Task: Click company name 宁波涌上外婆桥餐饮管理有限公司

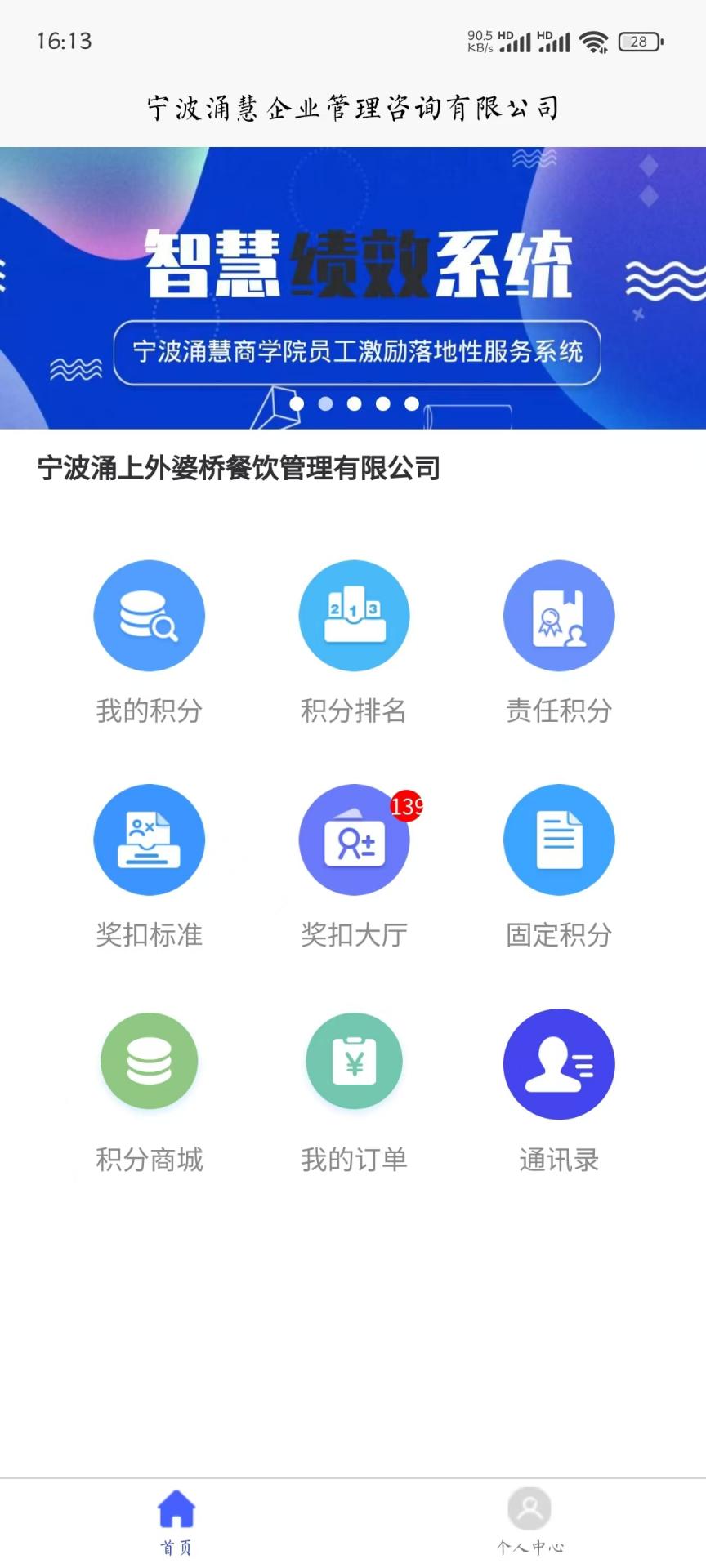Action: click(239, 467)
